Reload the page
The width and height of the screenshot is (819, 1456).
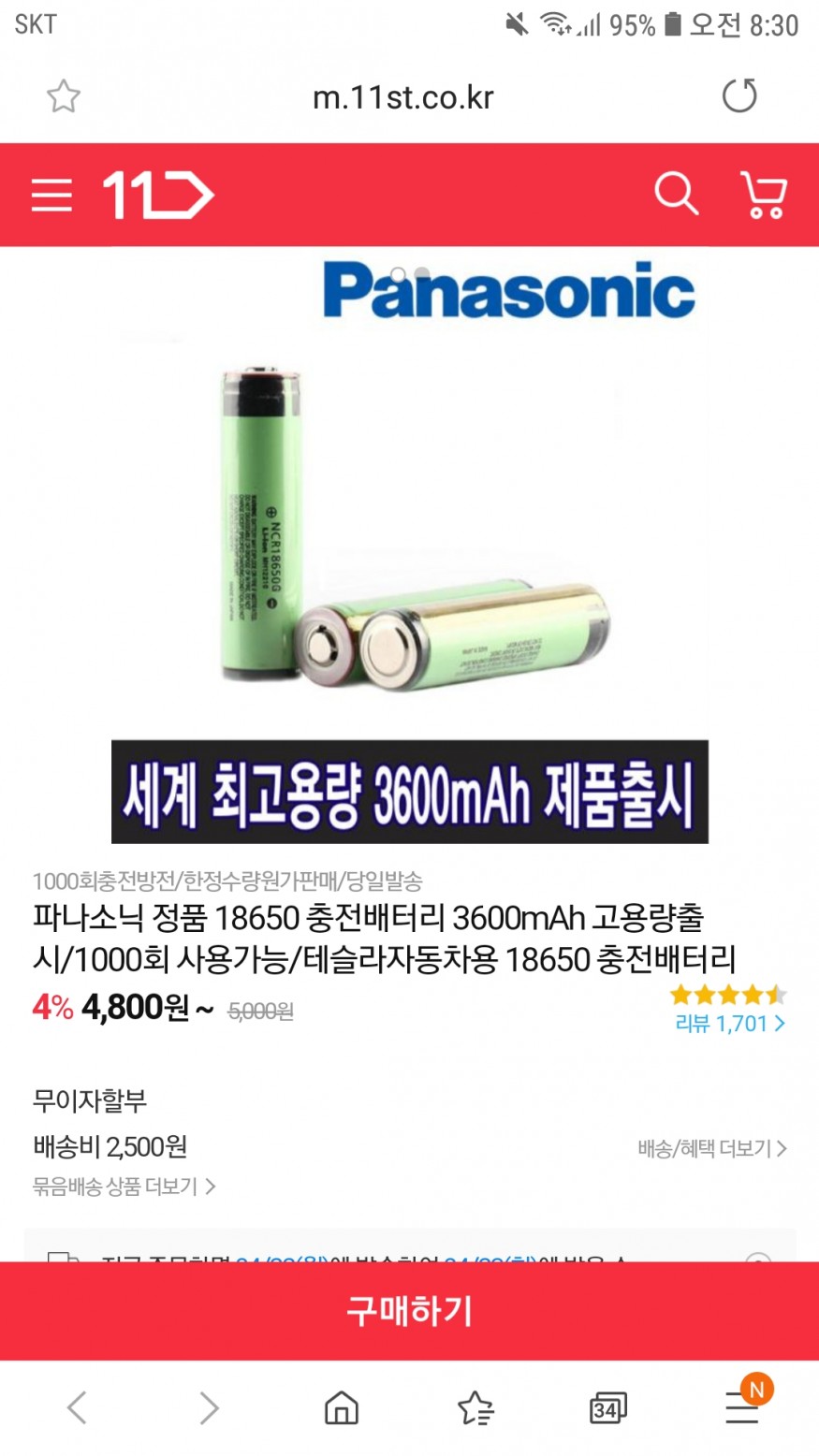click(739, 96)
